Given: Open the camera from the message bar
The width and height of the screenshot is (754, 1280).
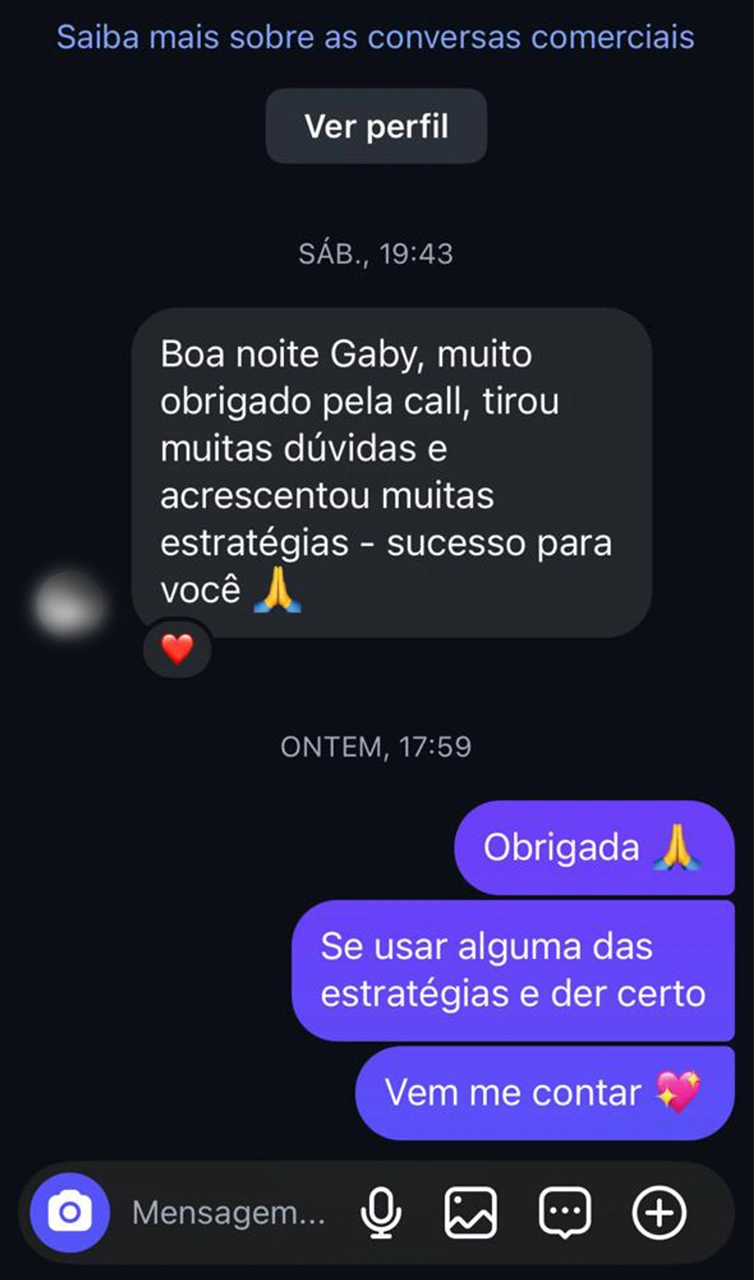Looking at the screenshot, I should [x=69, y=1214].
